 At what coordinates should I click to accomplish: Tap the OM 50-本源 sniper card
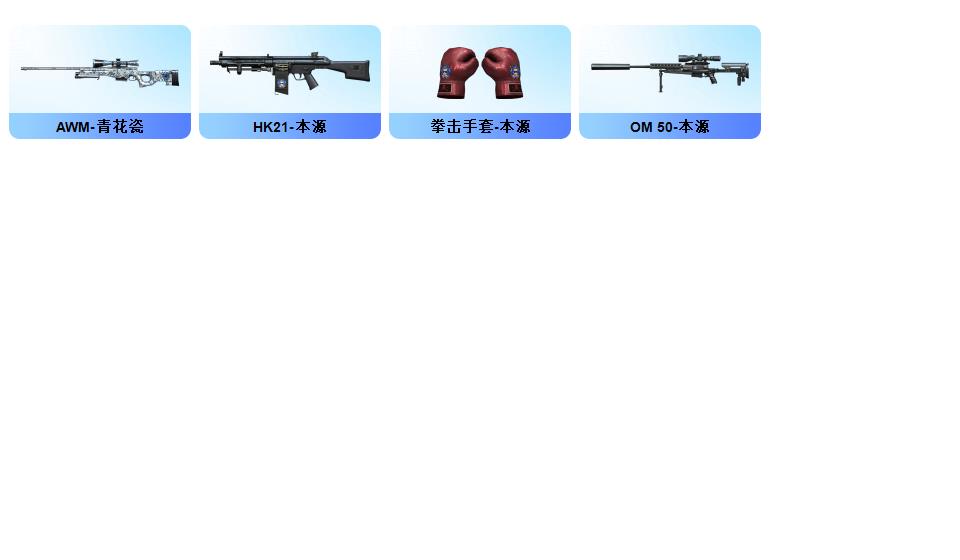click(x=670, y=82)
